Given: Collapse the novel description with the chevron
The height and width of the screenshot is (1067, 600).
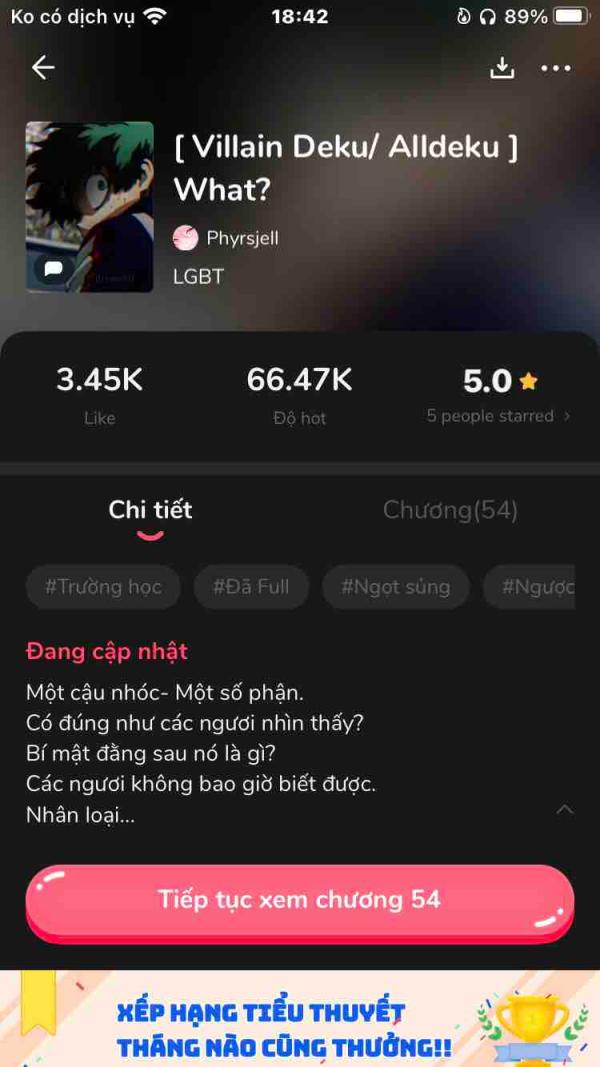Looking at the screenshot, I should click(x=565, y=810).
